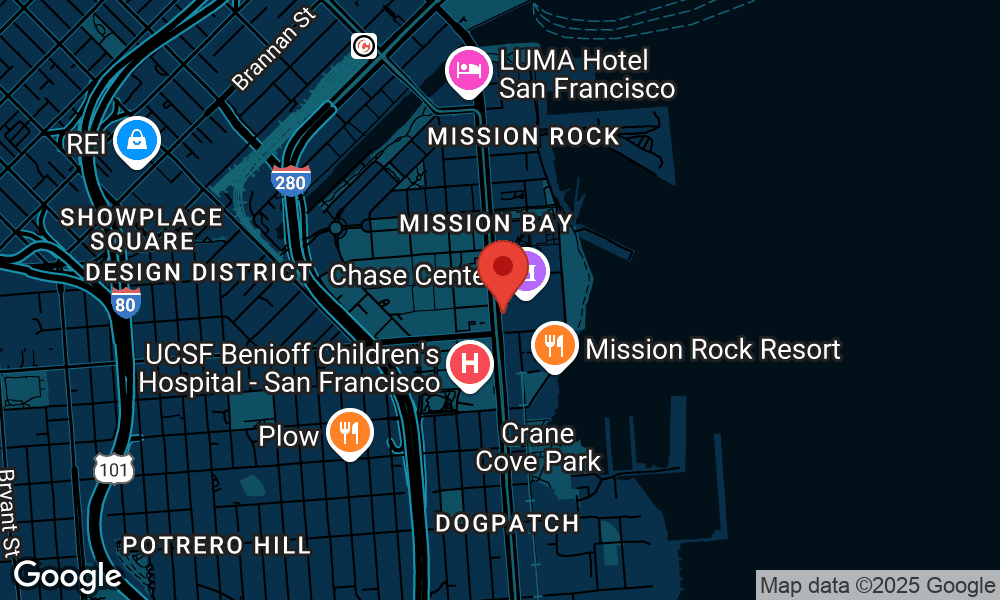Screen dimensions: 1000x600
Task: Tap the transit station icon near Brannan St
Action: point(364,45)
